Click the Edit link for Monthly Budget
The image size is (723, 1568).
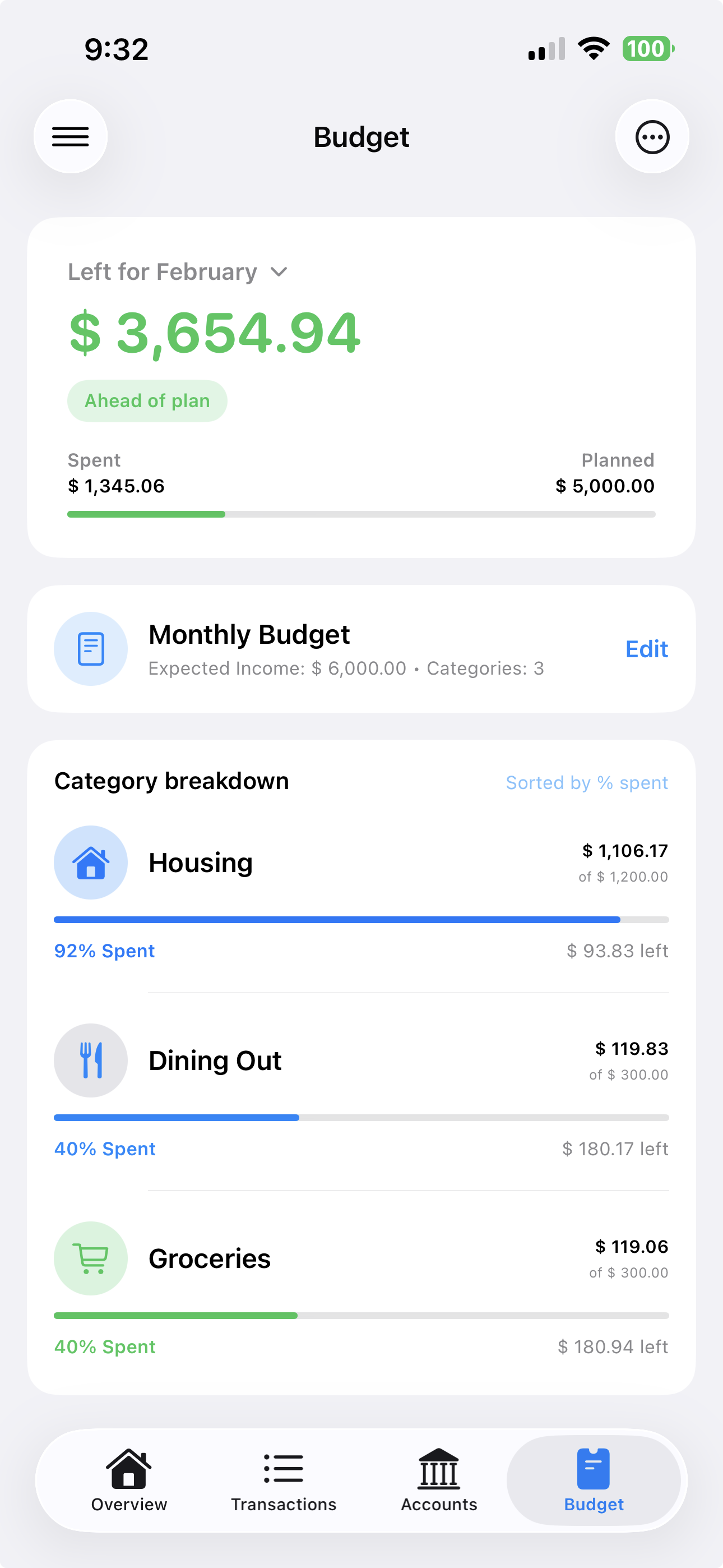pyautogui.click(x=646, y=649)
